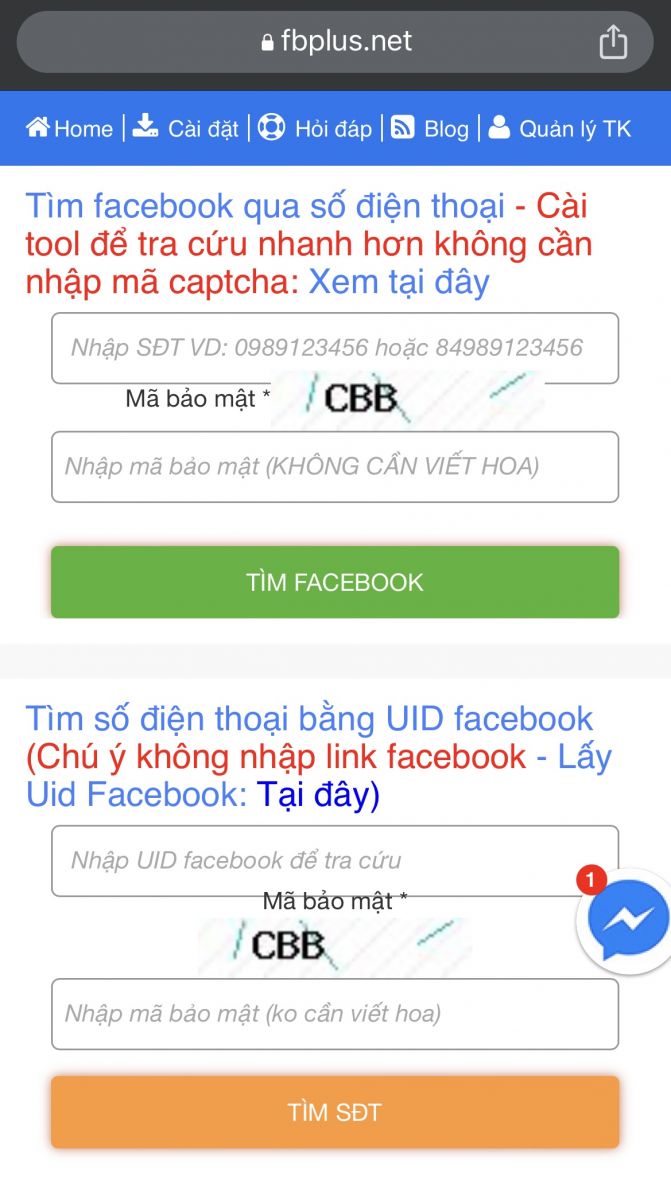Open the Blog page
The image size is (671, 1200).
pyautogui.click(x=431, y=128)
